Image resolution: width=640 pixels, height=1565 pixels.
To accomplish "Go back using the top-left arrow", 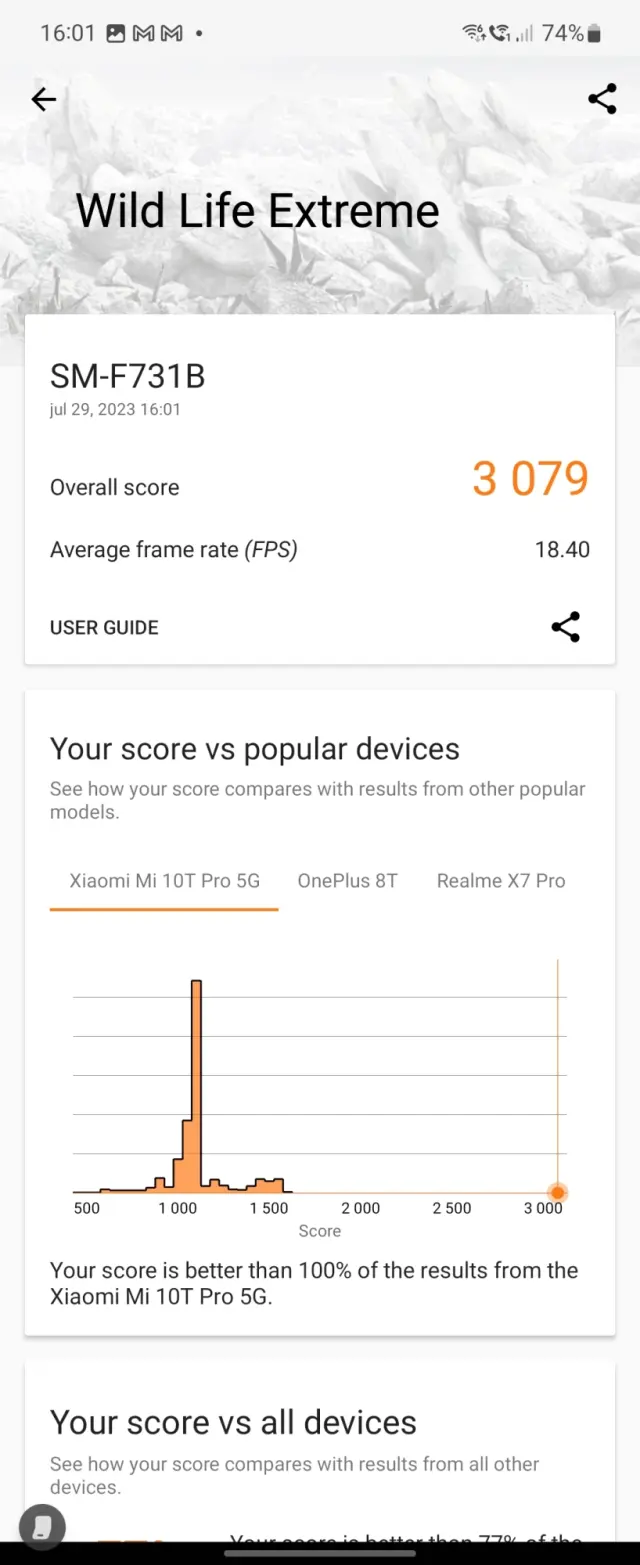I will click(x=44, y=99).
